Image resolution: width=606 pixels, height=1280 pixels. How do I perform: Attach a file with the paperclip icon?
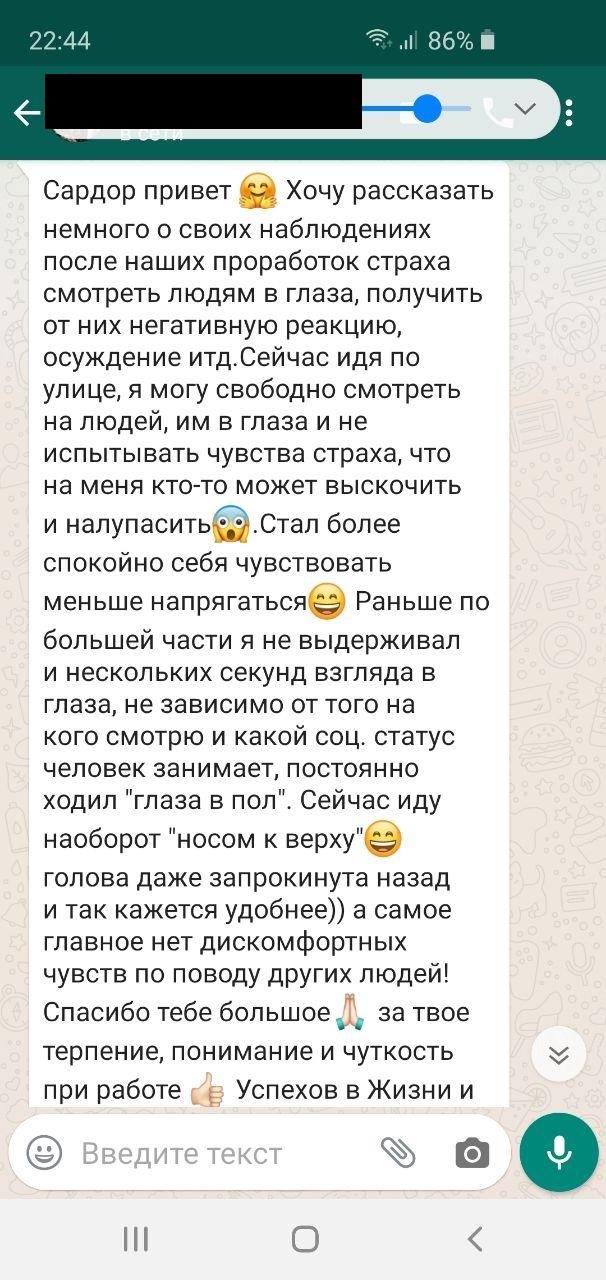(398, 1153)
